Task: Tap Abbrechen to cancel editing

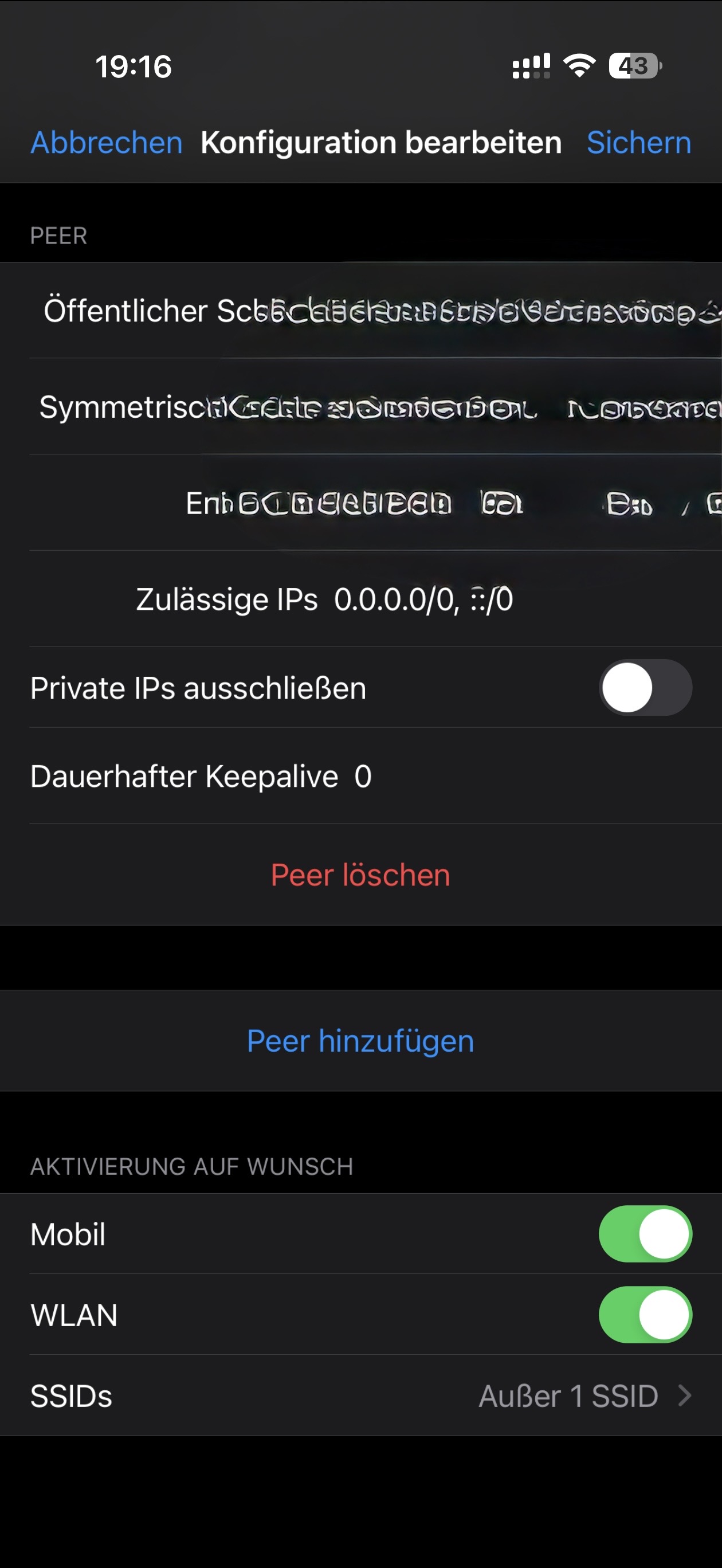Action: pyautogui.click(x=107, y=143)
